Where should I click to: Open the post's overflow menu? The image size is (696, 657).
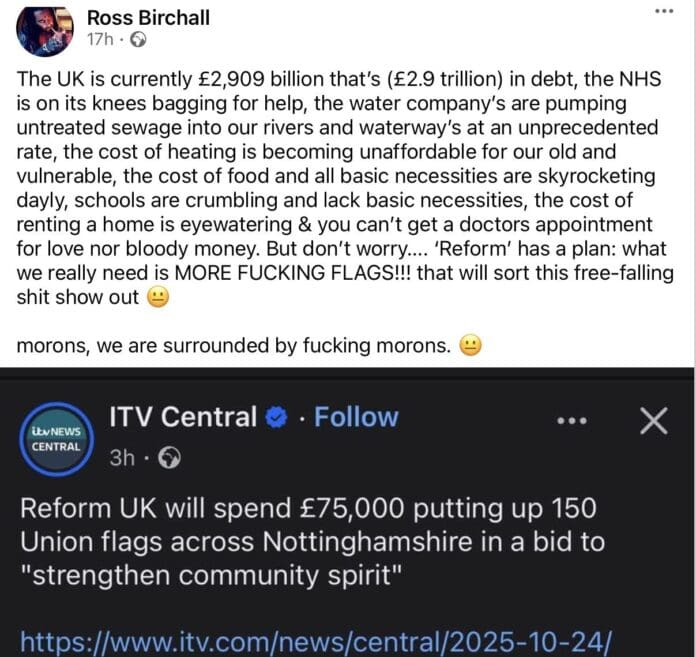tap(664, 10)
